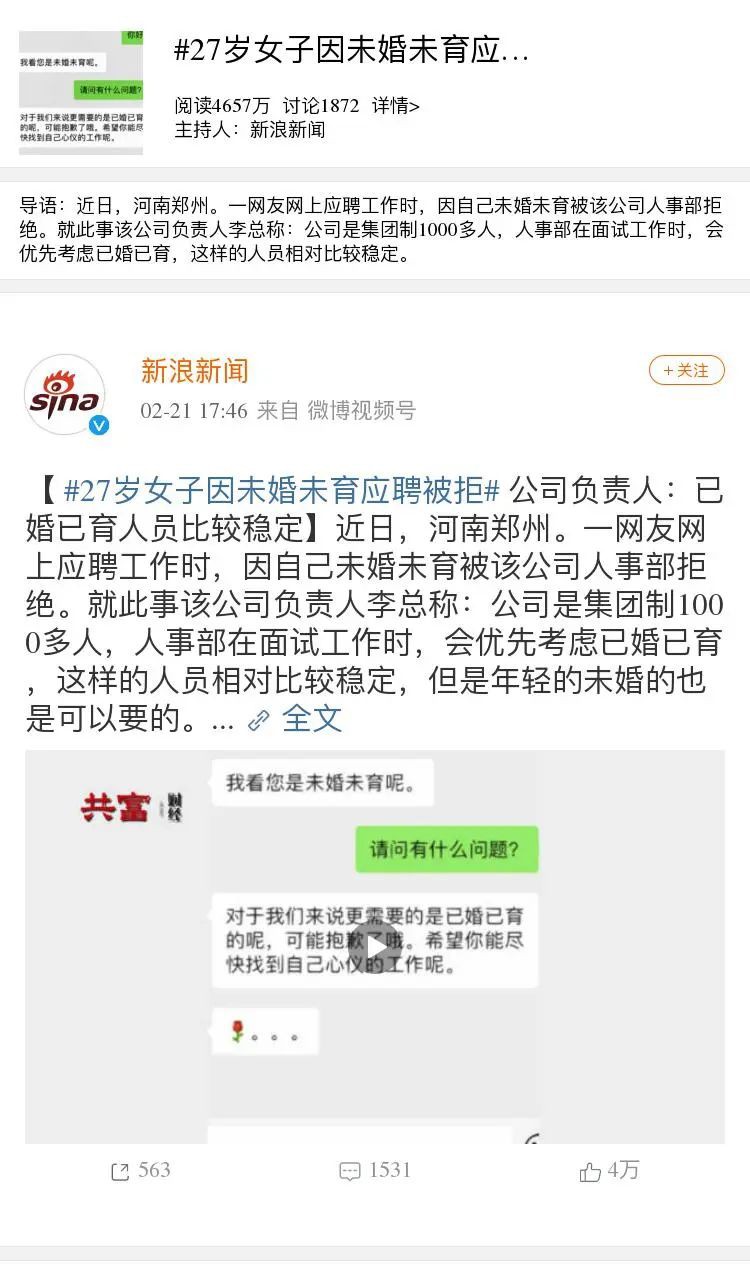The height and width of the screenshot is (1267, 750).
Task: Play the video in the post
Action: point(375,946)
